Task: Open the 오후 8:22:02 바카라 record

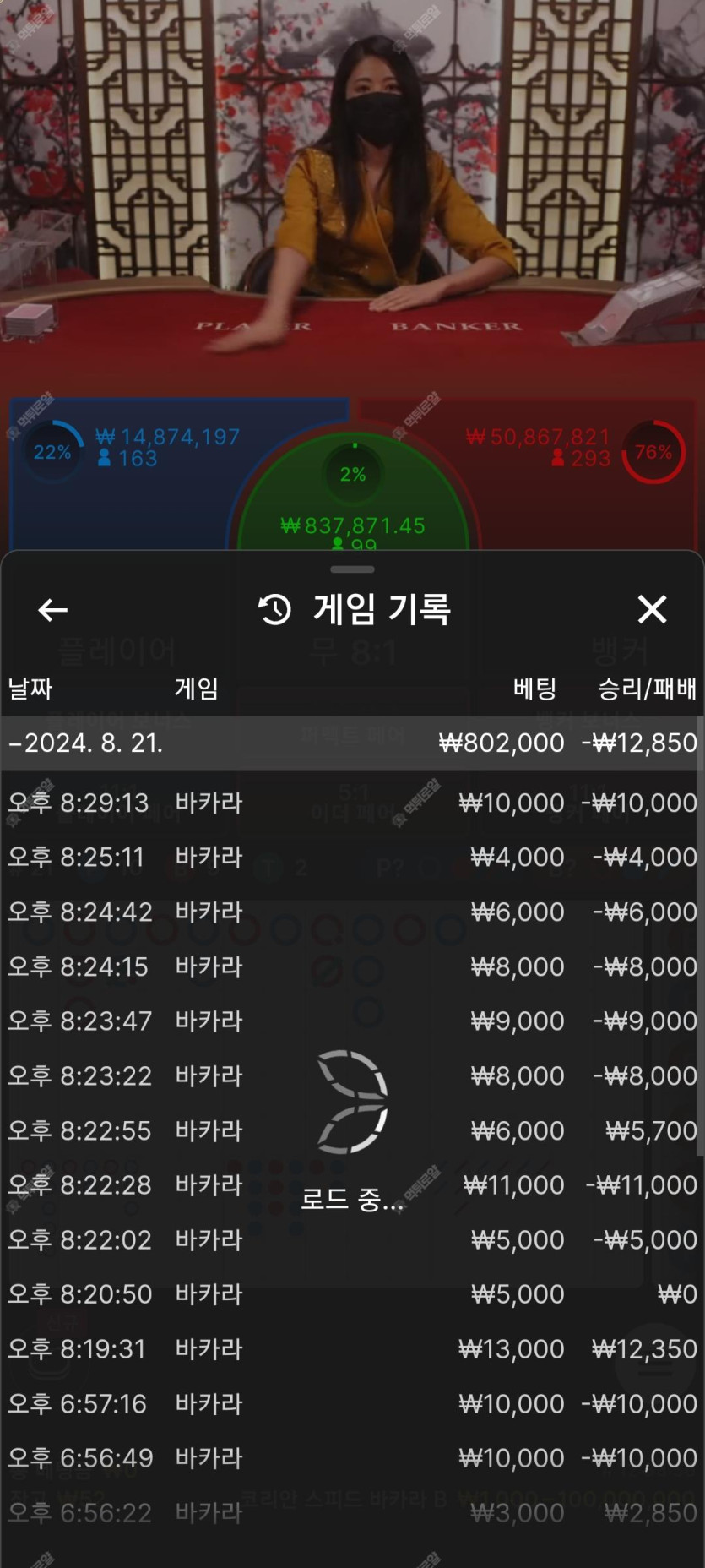Action: (x=352, y=1240)
